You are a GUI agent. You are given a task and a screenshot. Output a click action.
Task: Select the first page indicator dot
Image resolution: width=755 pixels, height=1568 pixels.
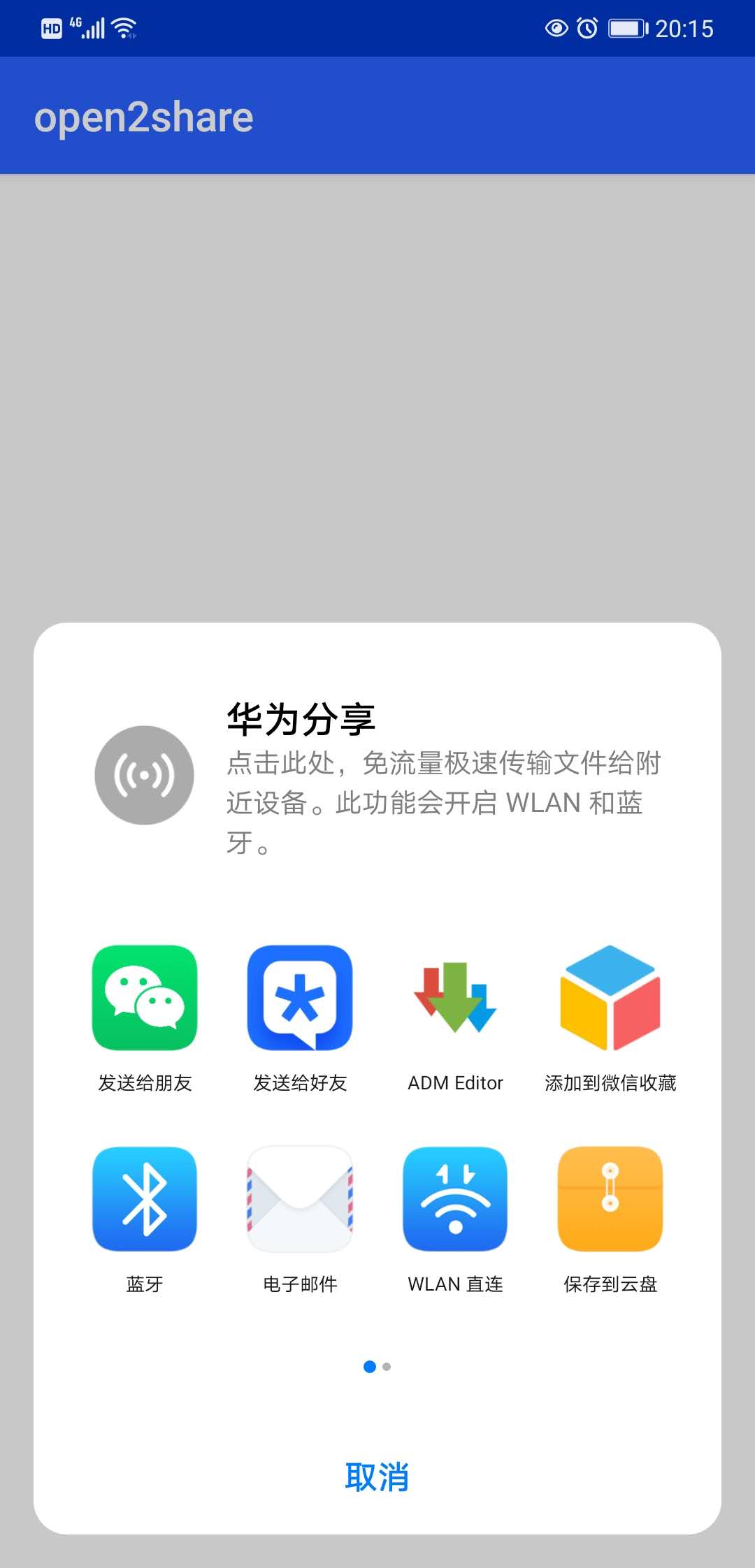pyautogui.click(x=369, y=1367)
